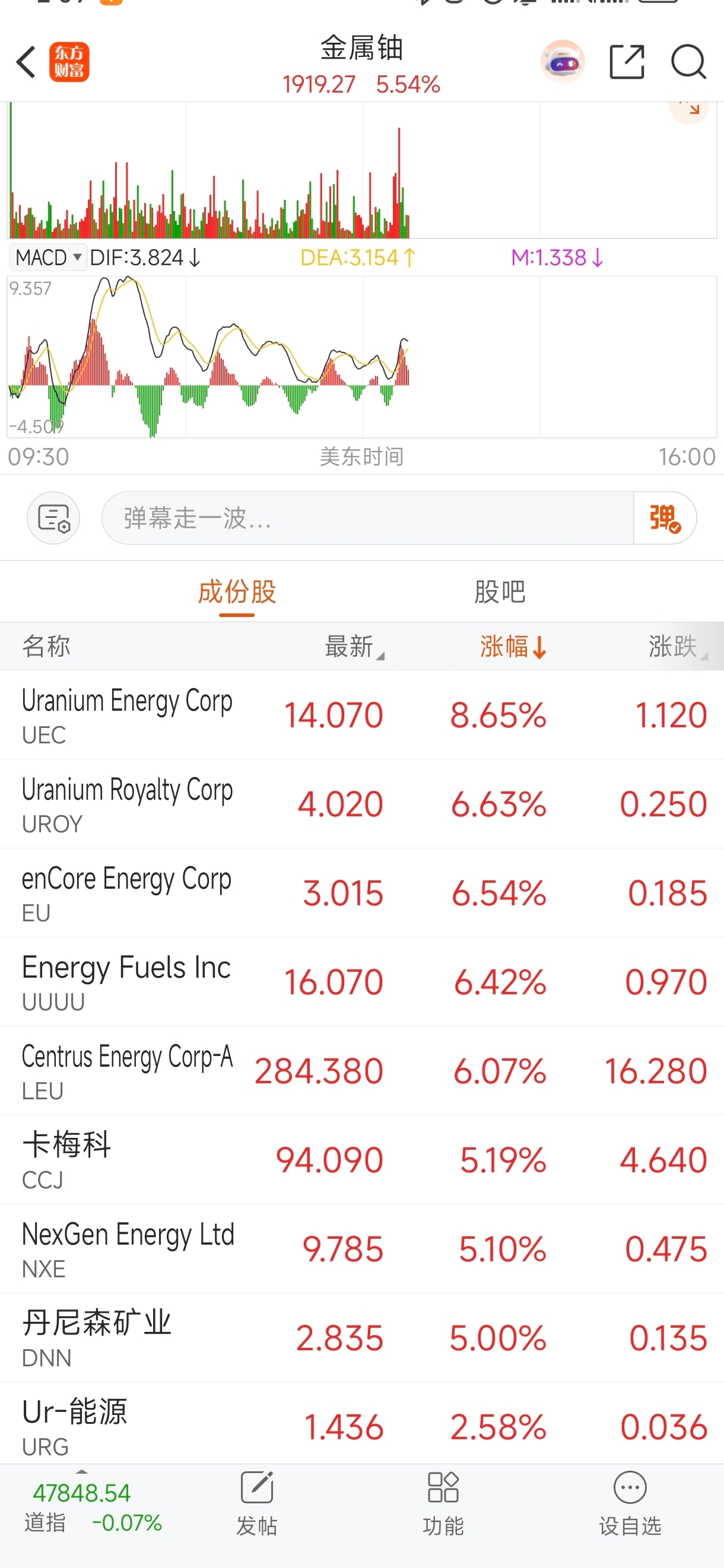Open the Energy Fuels Inc UUUU row
The width and height of the screenshot is (724, 1568).
(361, 982)
